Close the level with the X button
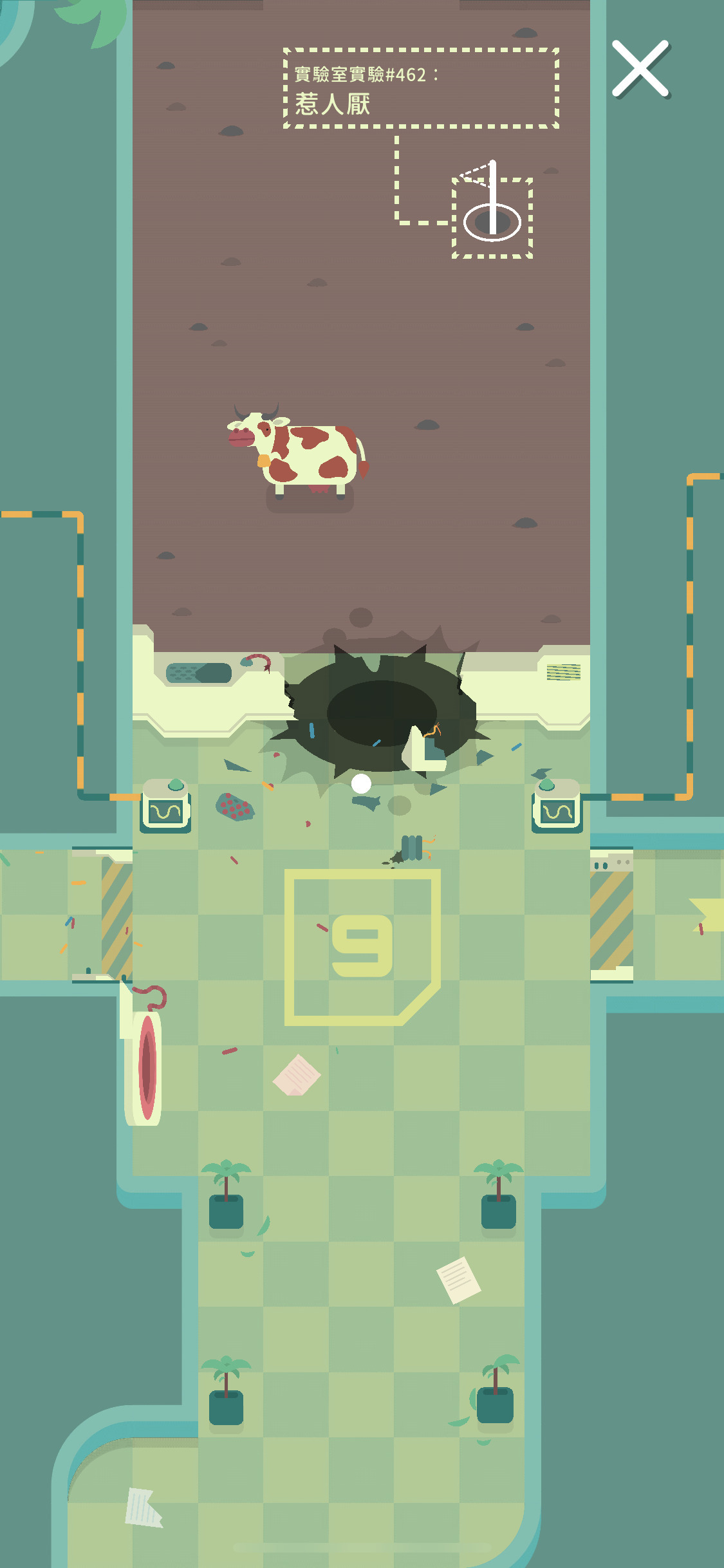724x1568 pixels. tap(640, 69)
